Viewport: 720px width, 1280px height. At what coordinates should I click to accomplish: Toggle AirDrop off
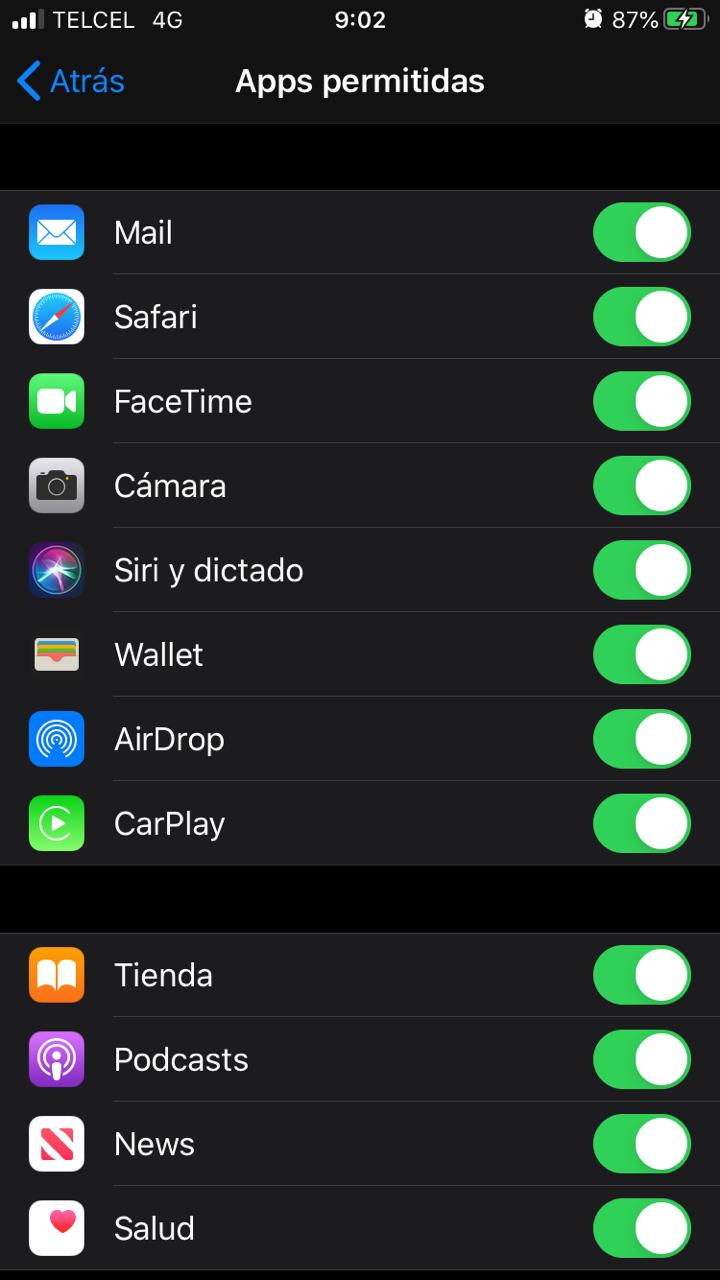(642, 739)
